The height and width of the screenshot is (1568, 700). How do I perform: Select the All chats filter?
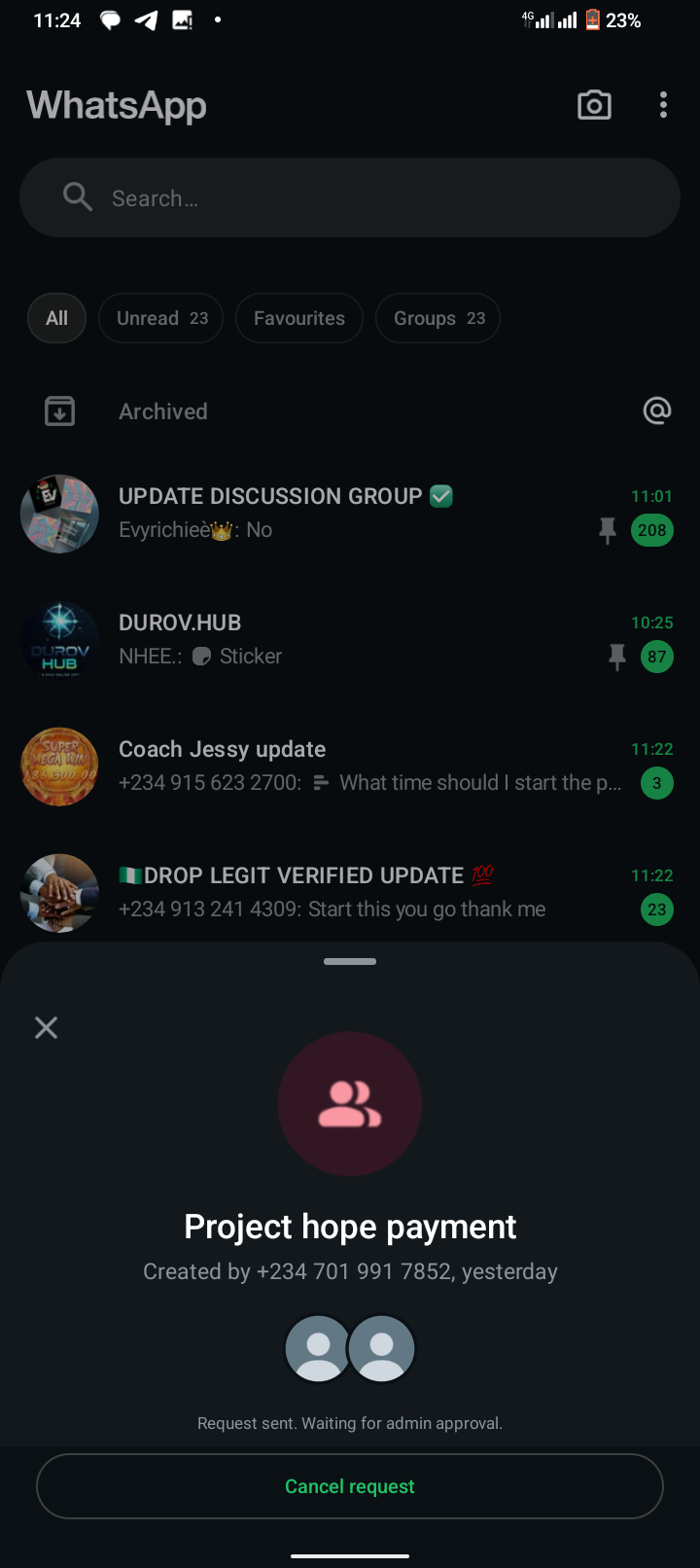pyautogui.click(x=57, y=318)
